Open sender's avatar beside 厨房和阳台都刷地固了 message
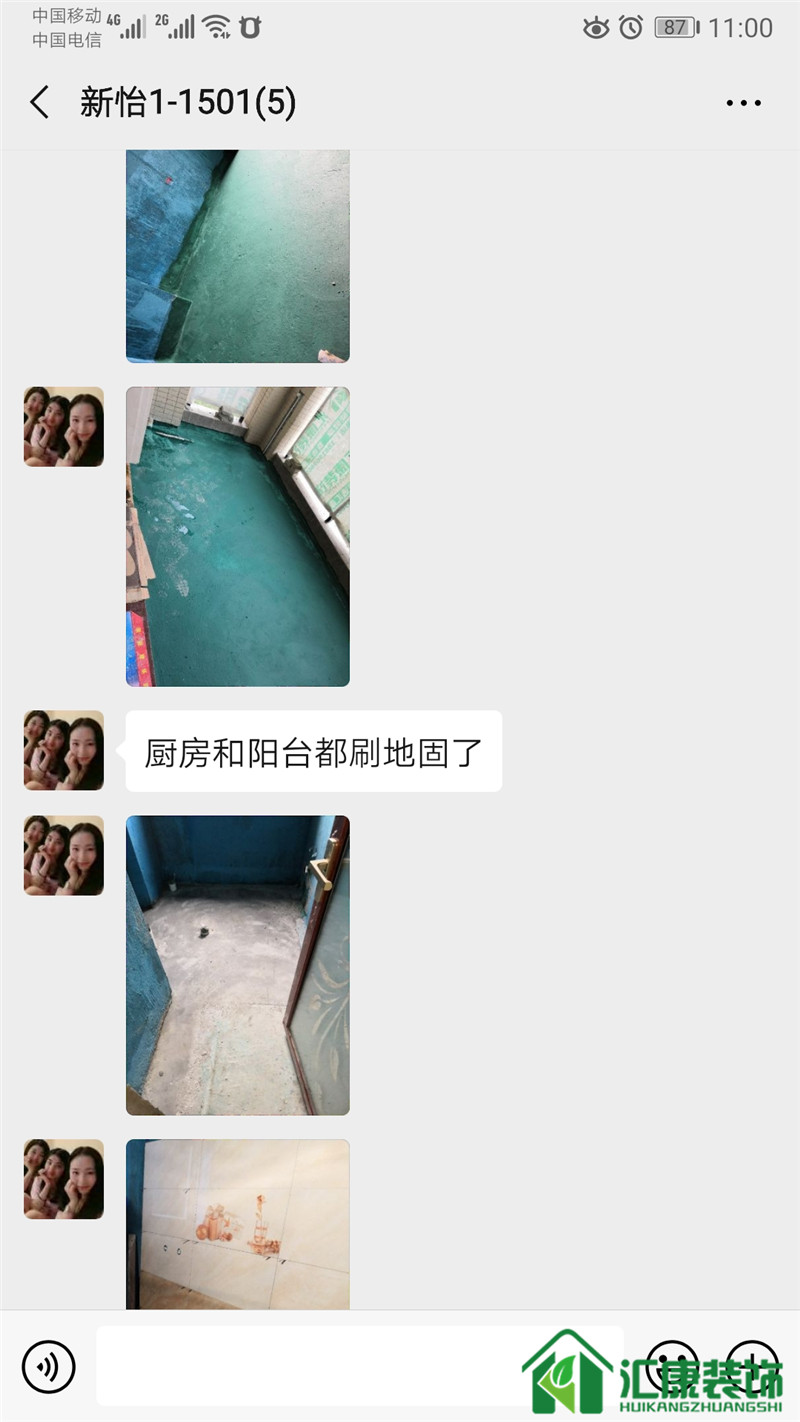Screen dimensions: 800x1422 click(64, 751)
